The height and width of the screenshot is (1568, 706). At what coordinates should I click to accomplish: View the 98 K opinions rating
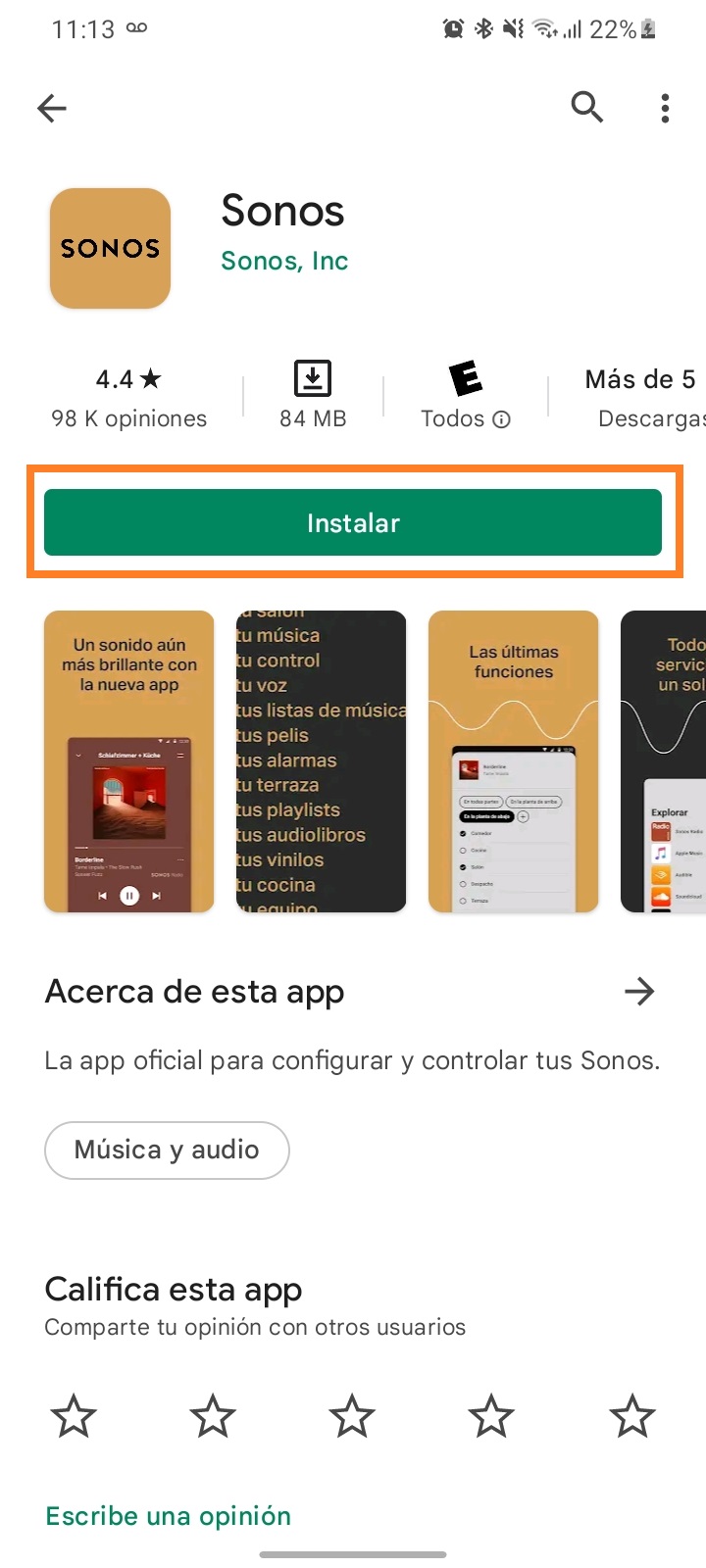[128, 398]
